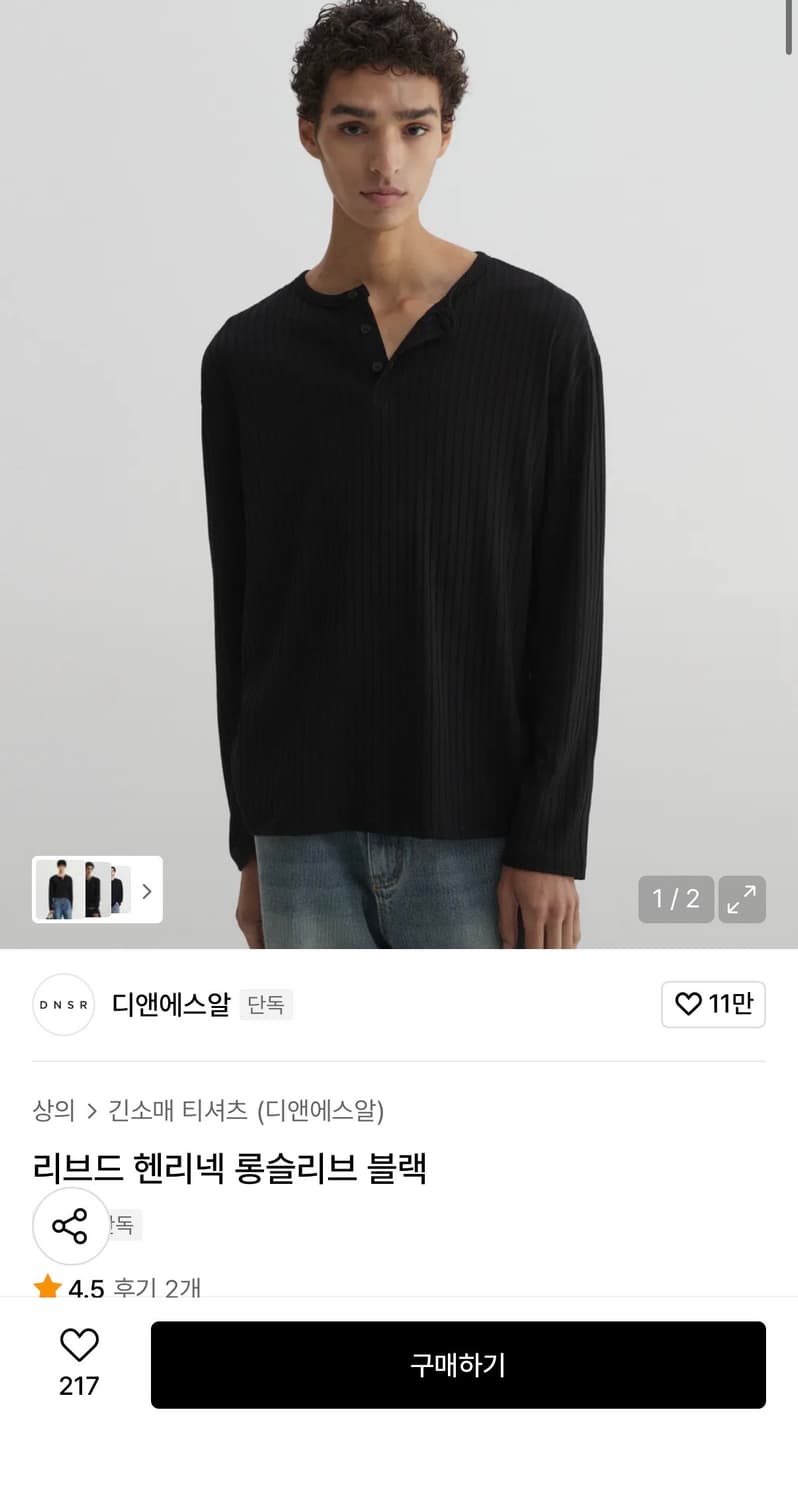Tap the arrow on the thumbnail strip
The height and width of the screenshot is (1500, 798).
[x=146, y=890]
